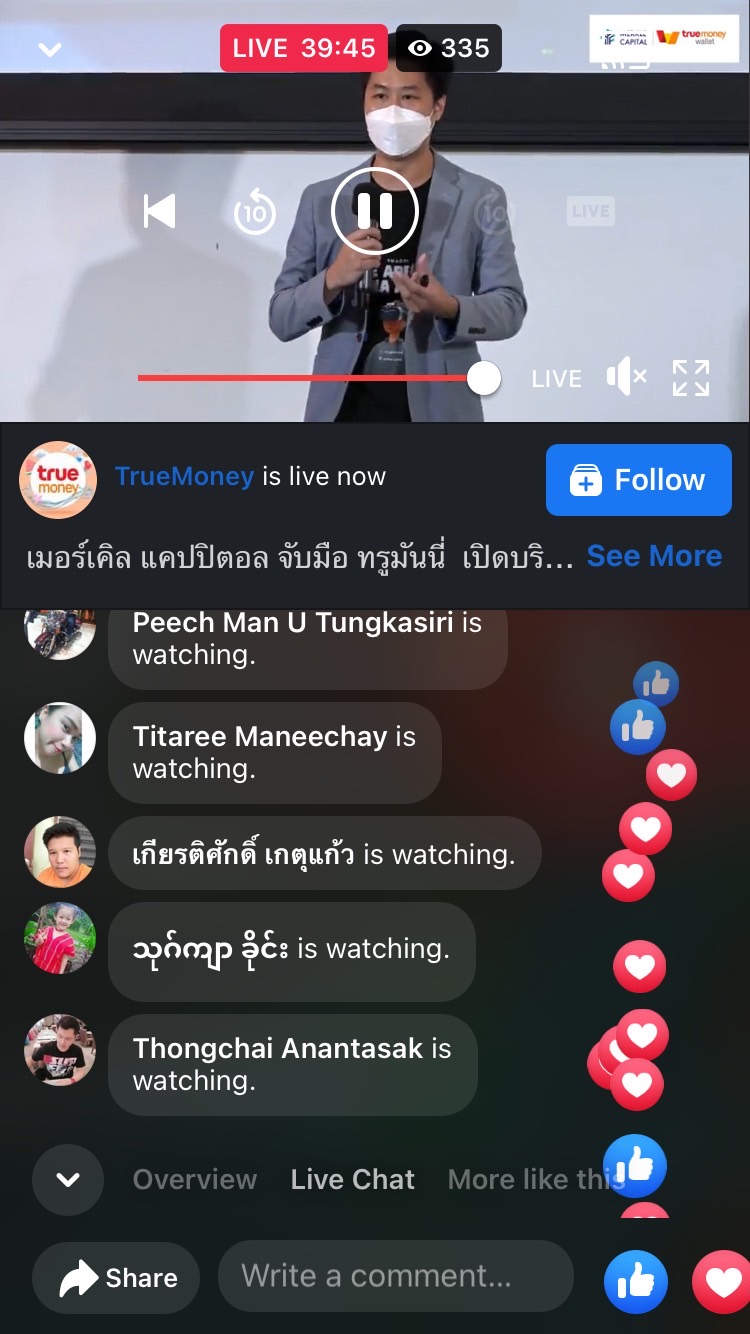Expand the description with See More
The height and width of the screenshot is (1334, 750).
tap(654, 556)
